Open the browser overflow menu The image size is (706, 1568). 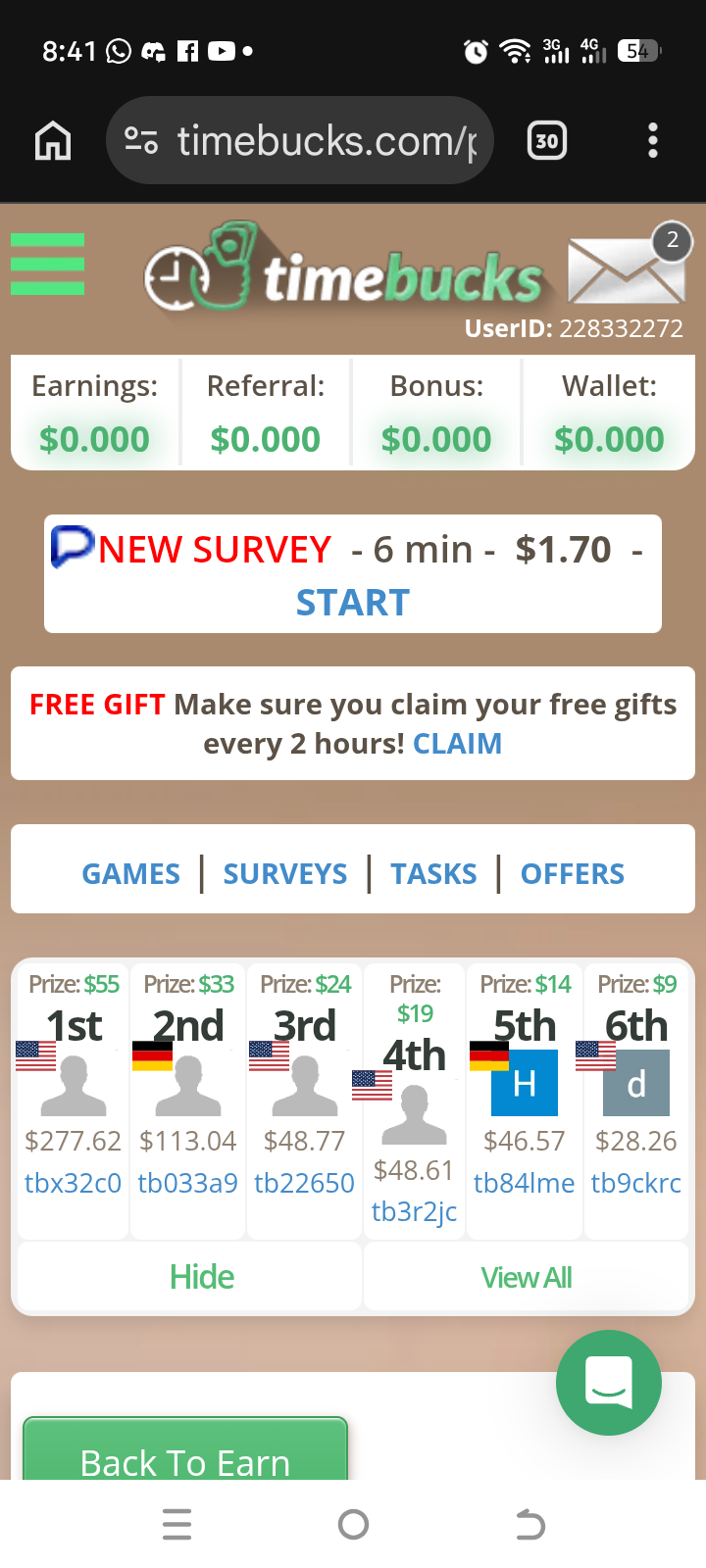(x=653, y=141)
